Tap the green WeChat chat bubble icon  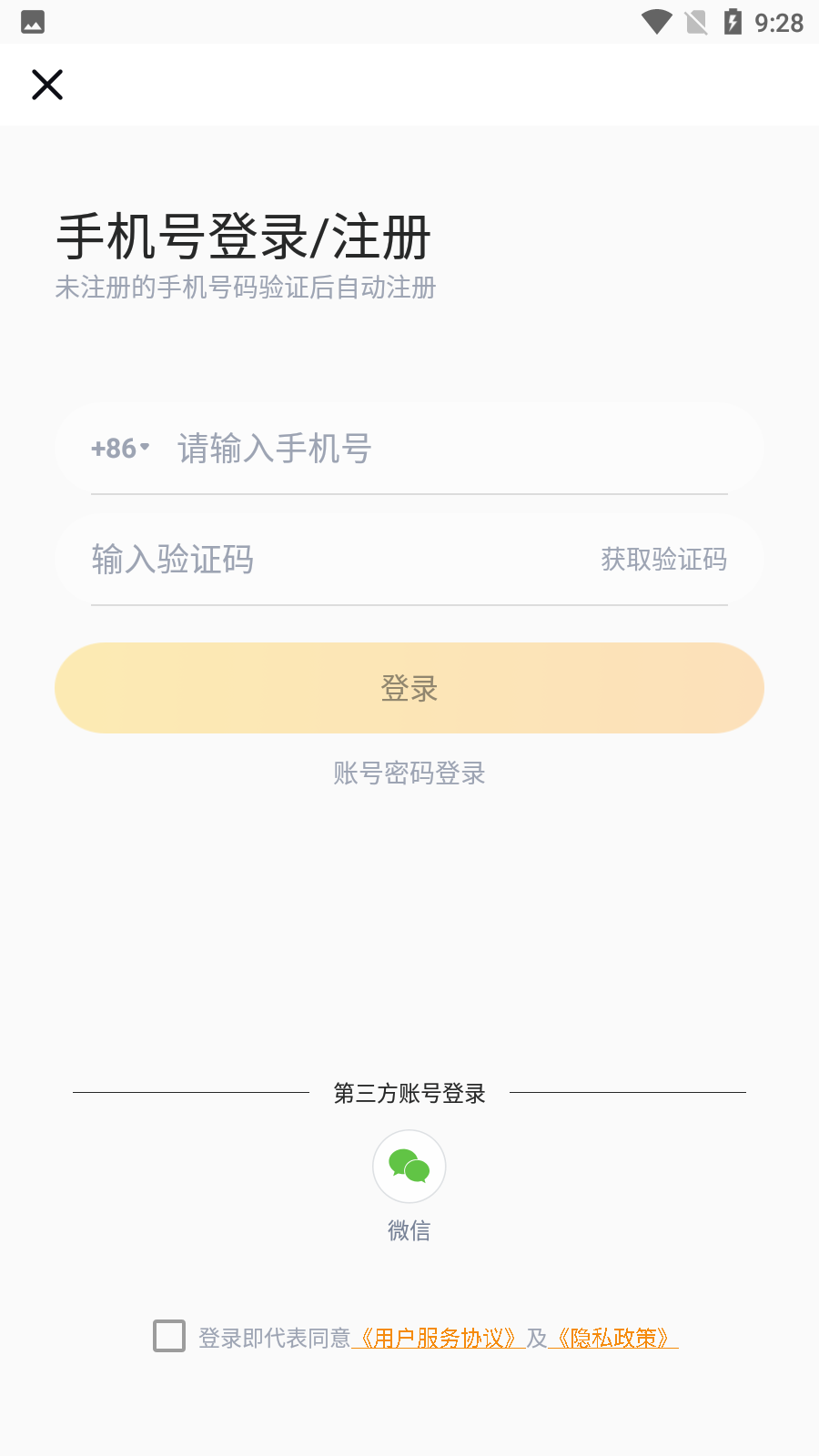coord(409,1166)
